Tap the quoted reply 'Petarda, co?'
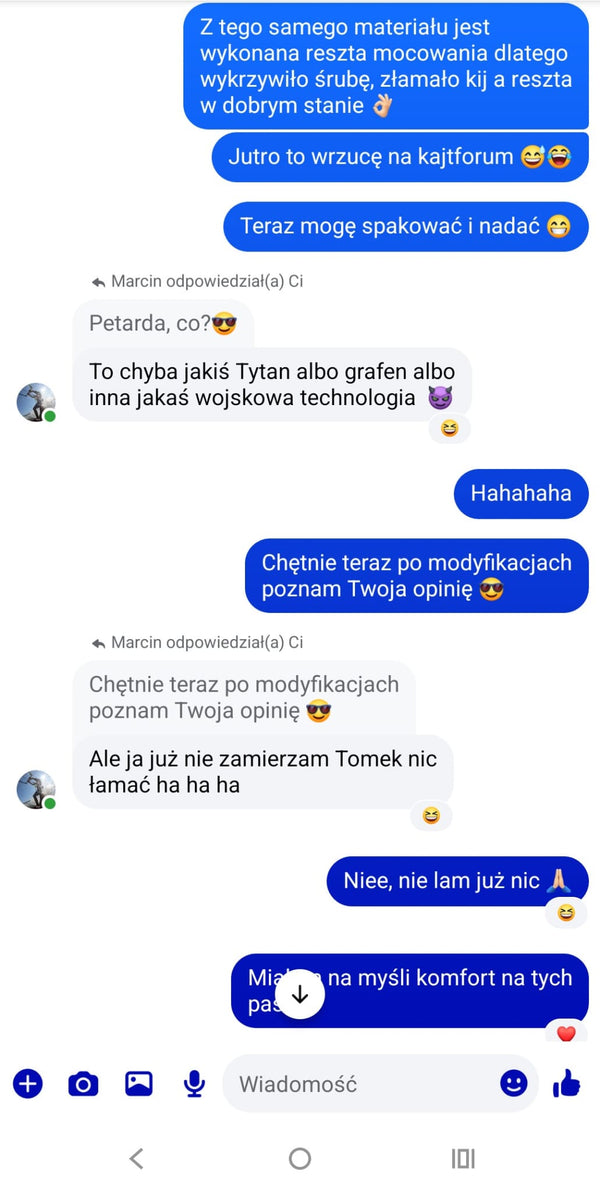This screenshot has width=600, height=1192. (163, 325)
